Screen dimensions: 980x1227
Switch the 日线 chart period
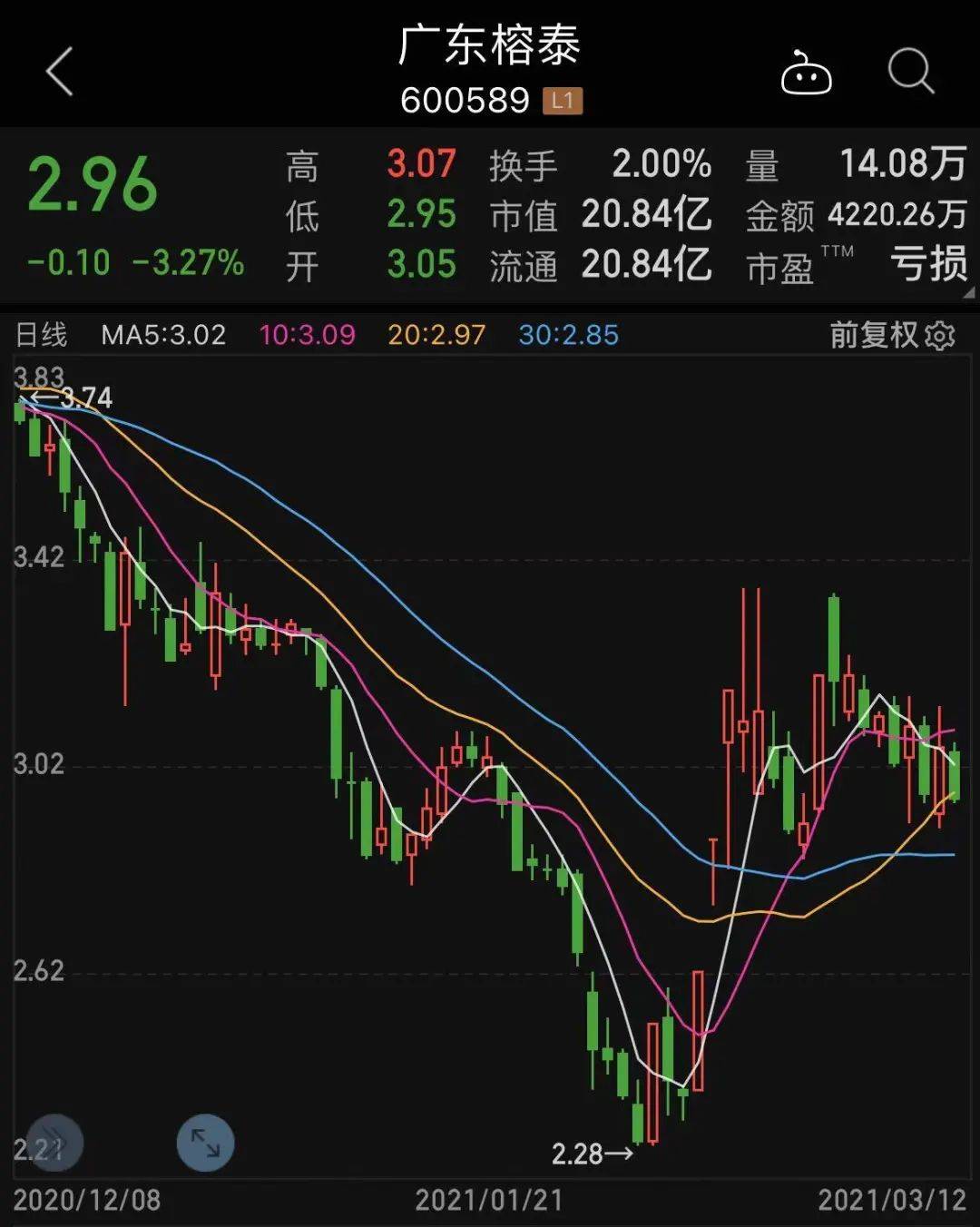tap(42, 335)
